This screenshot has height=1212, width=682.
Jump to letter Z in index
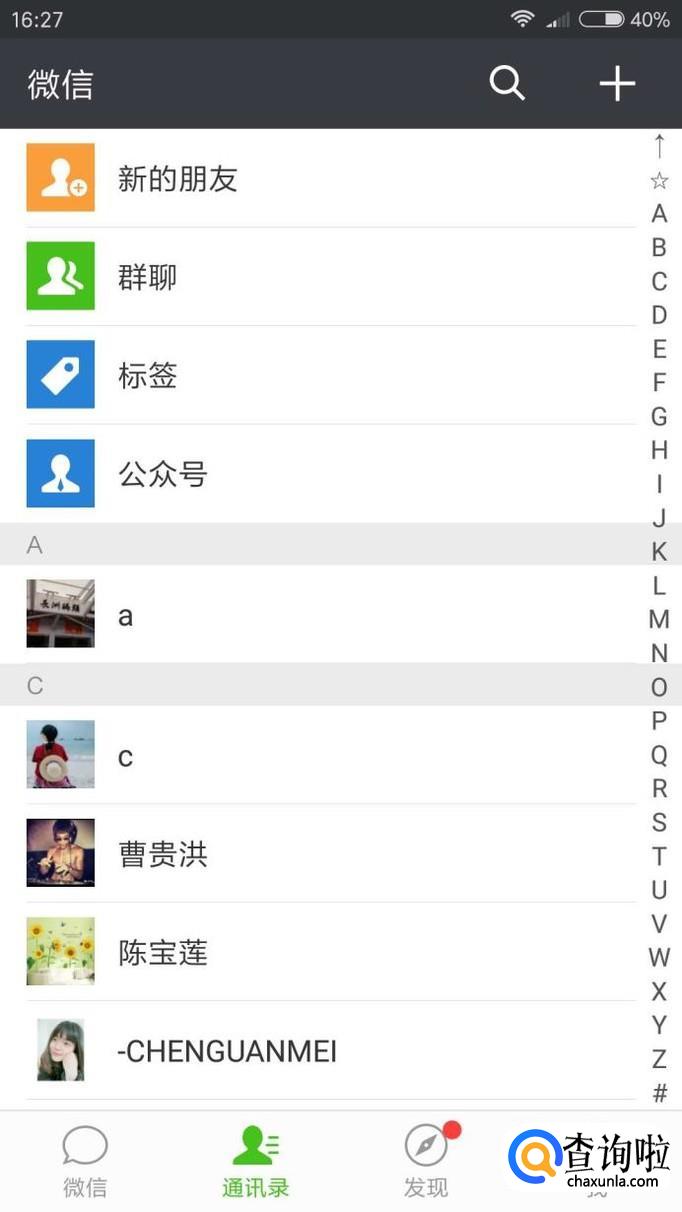(x=659, y=1058)
